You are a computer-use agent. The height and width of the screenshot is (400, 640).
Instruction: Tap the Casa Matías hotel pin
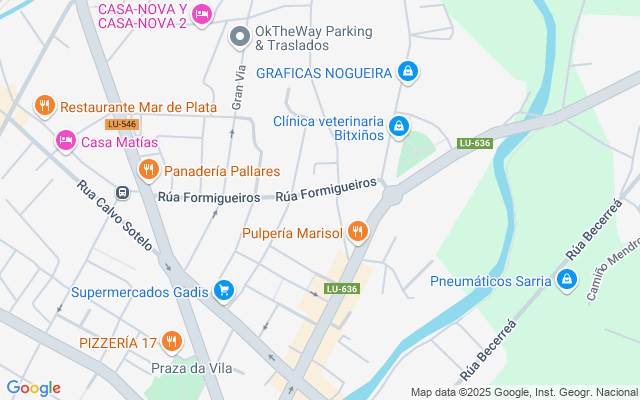[66, 141]
